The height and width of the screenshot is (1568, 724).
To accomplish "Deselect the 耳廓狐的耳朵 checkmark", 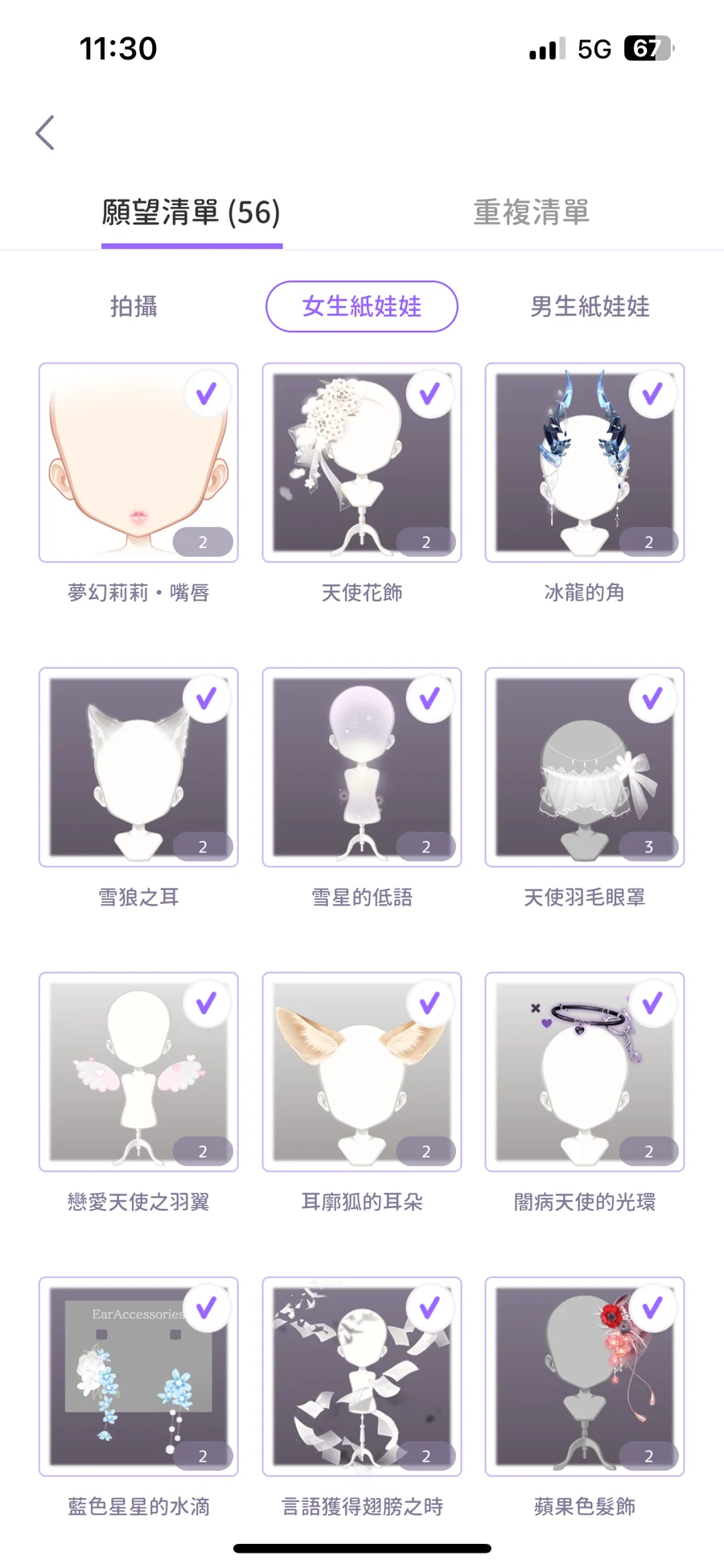I will pos(430,1002).
